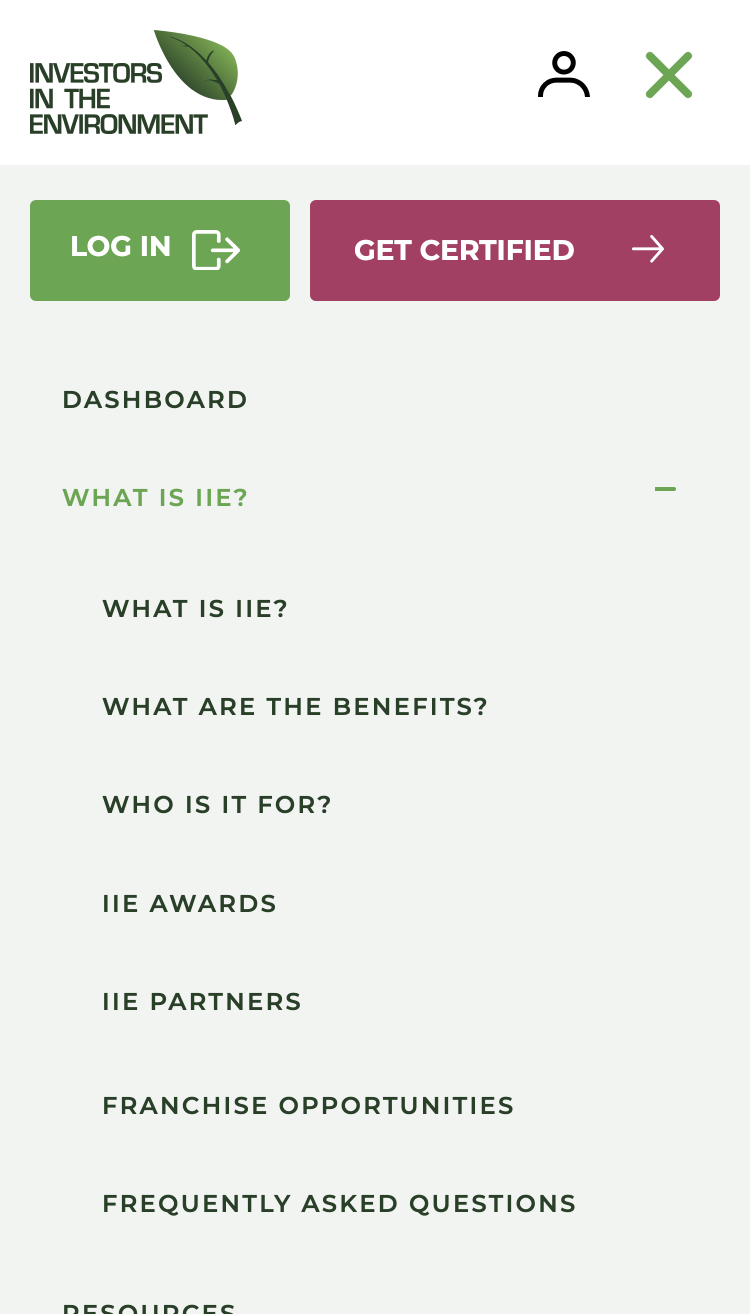
Task: Open What Are The Benefits? page
Action: (x=295, y=707)
